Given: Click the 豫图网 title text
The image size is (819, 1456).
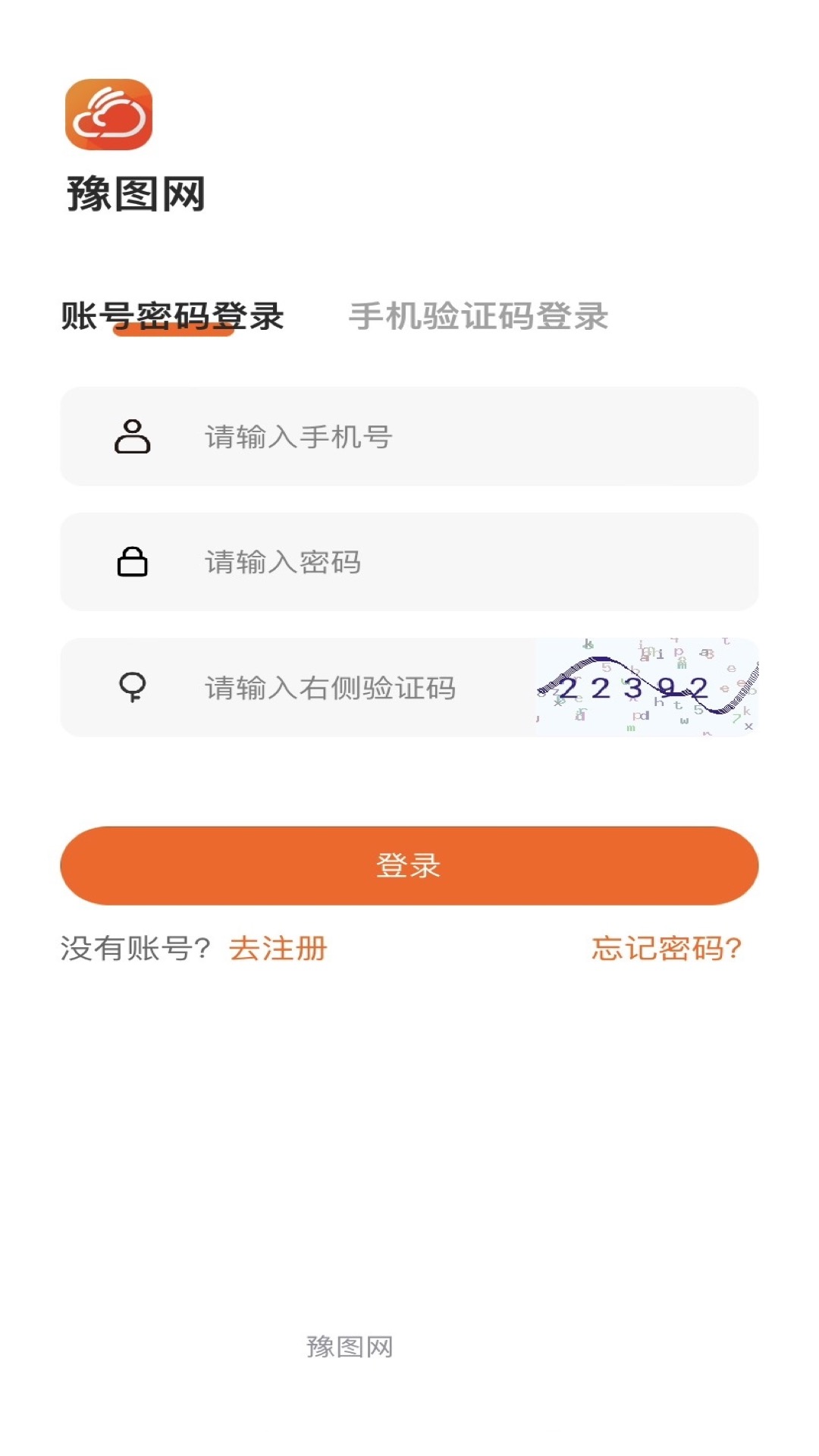Looking at the screenshot, I should coord(136,193).
